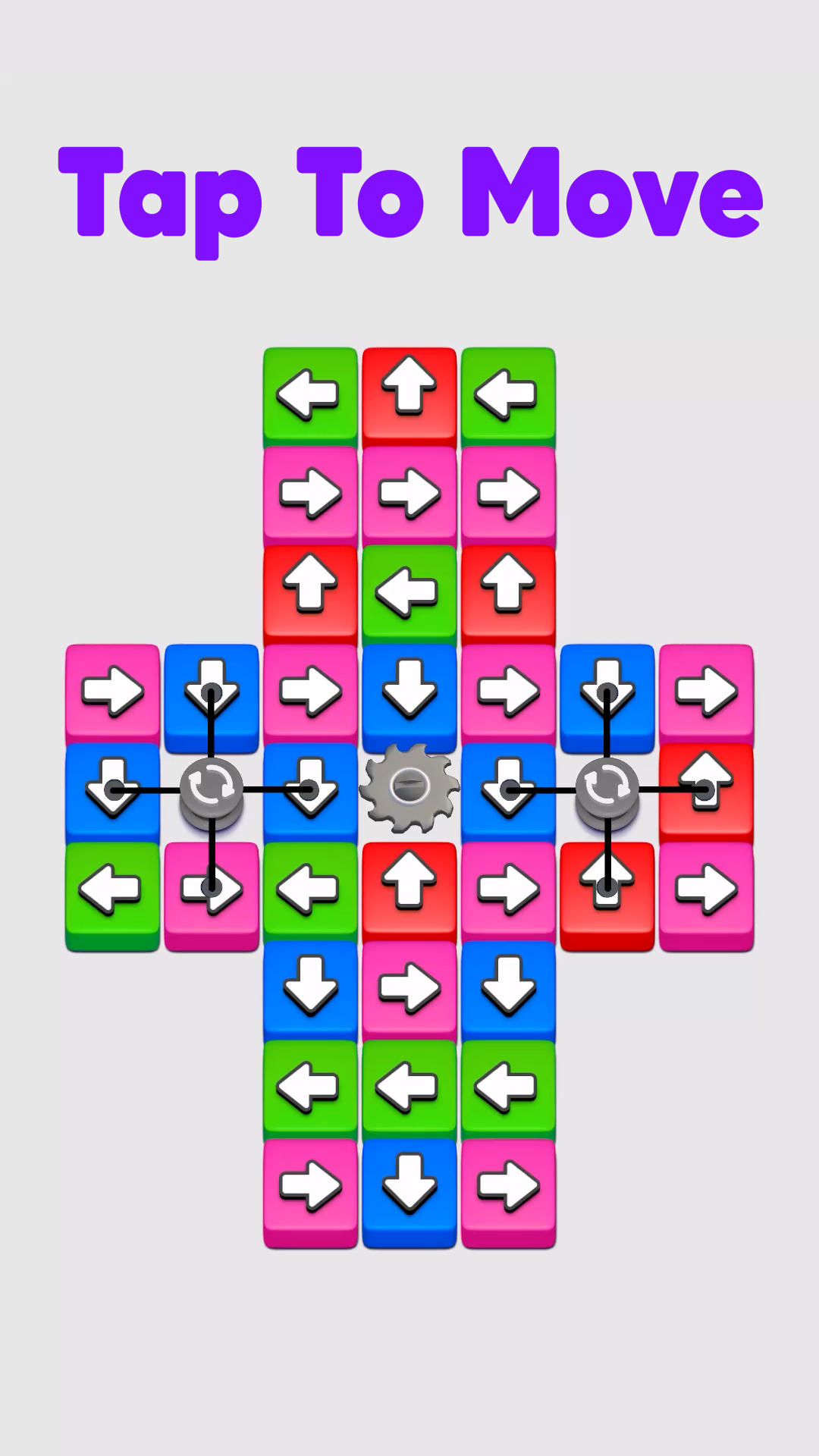Tap the left circular rotator hub

[212, 789]
